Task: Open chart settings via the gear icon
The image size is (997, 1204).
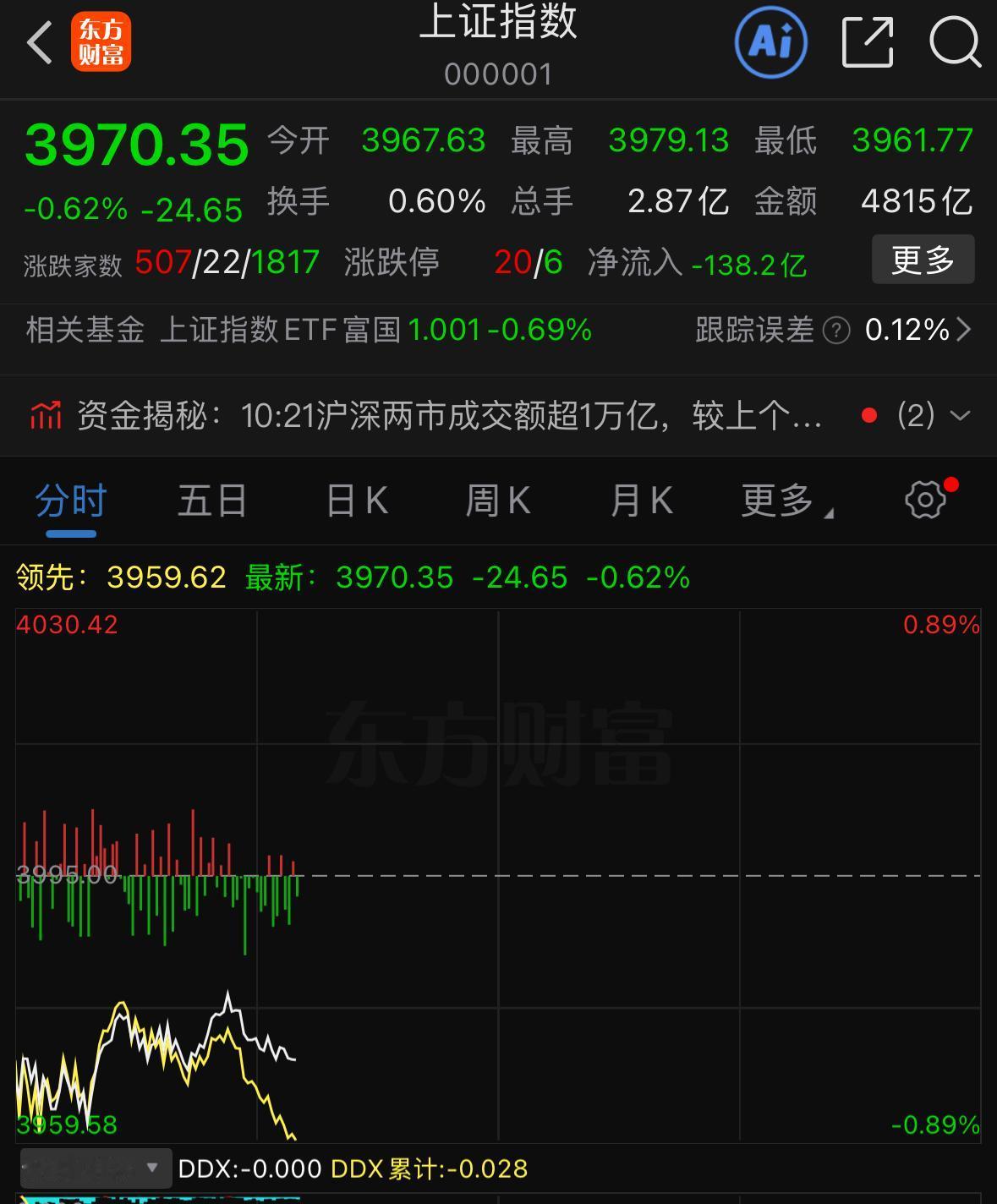Action: click(x=924, y=498)
